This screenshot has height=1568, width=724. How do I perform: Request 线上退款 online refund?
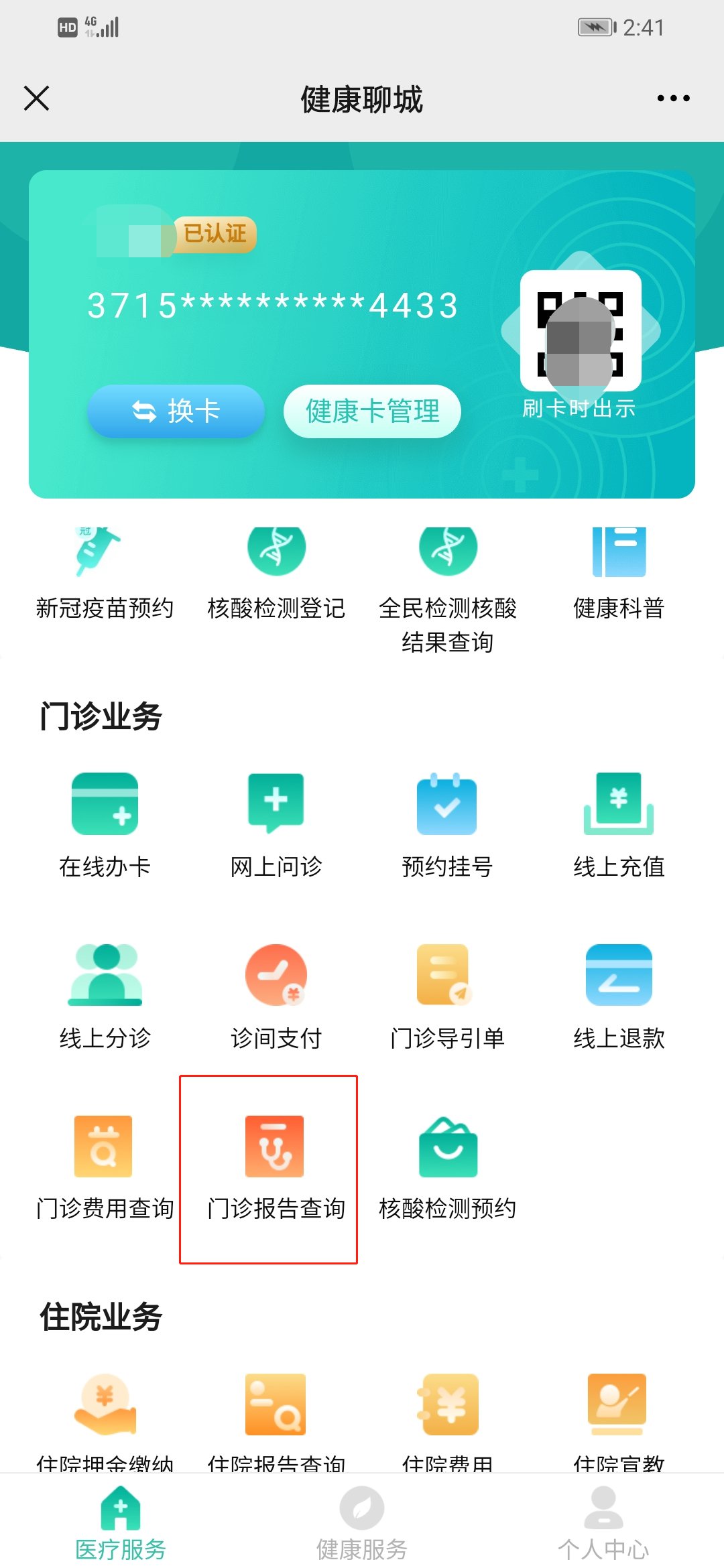(619, 996)
